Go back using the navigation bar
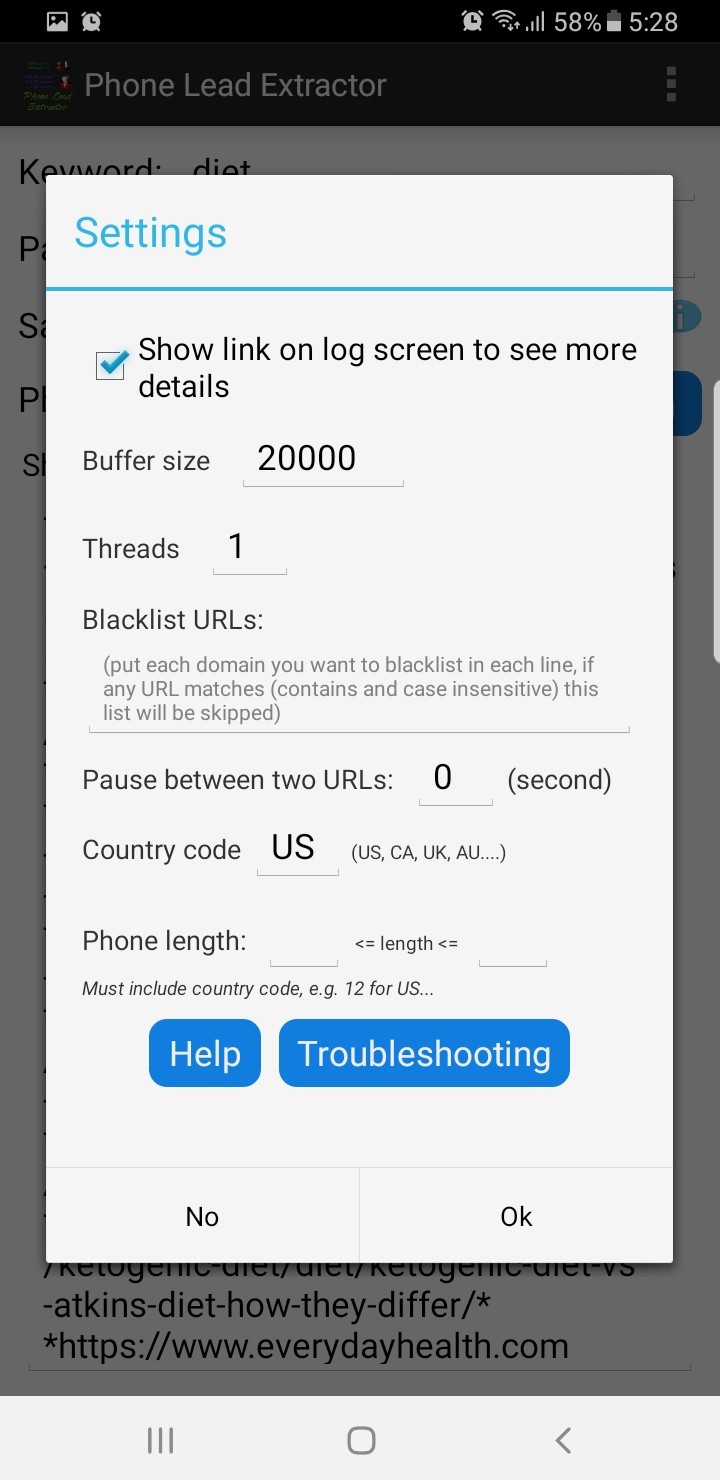This screenshot has height=1480, width=720. pos(562,1440)
